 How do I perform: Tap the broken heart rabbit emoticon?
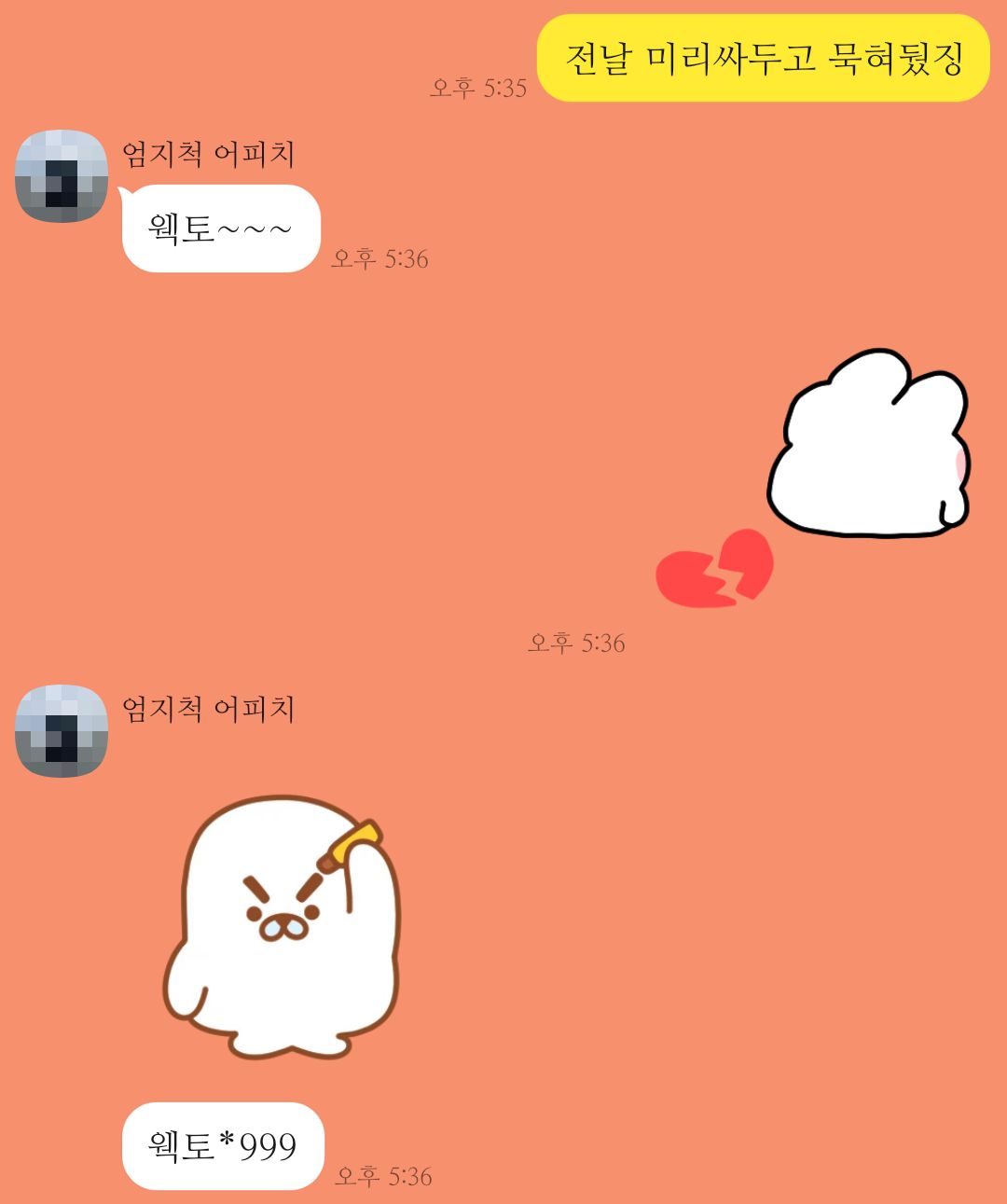(x=813, y=478)
